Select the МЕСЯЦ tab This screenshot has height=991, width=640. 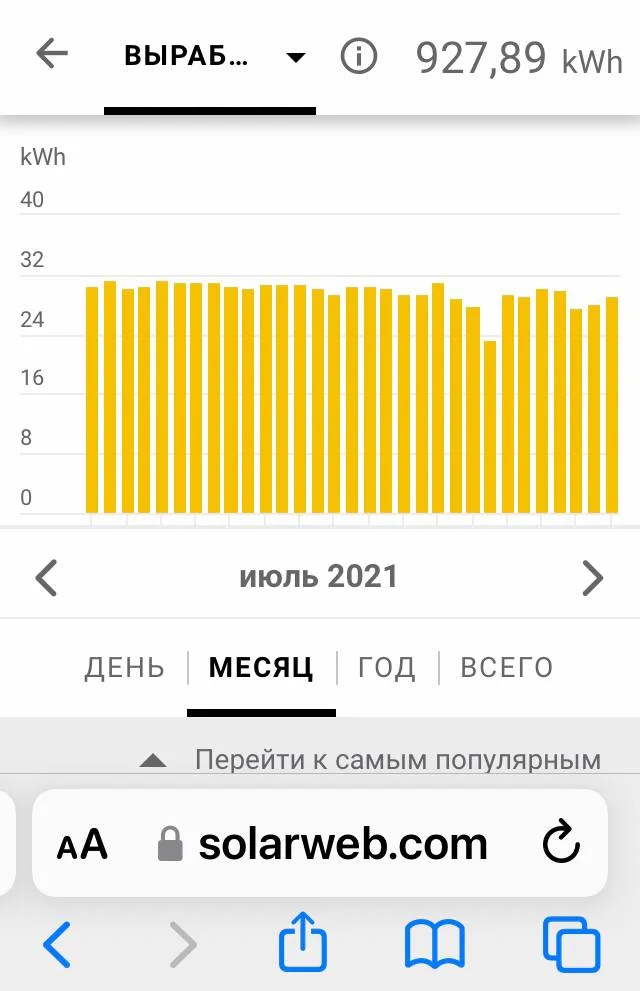(261, 668)
